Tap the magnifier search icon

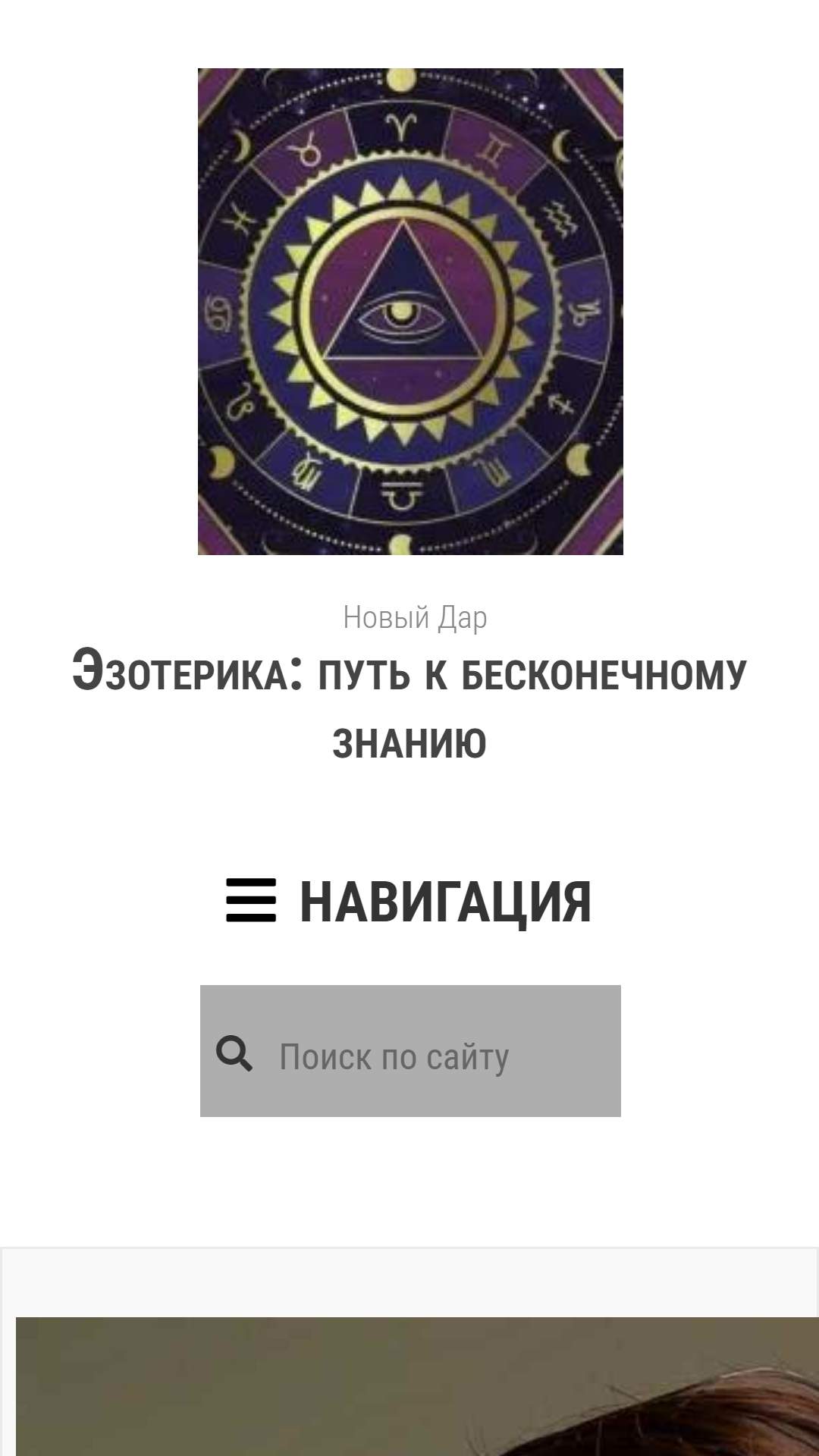coord(234,1054)
